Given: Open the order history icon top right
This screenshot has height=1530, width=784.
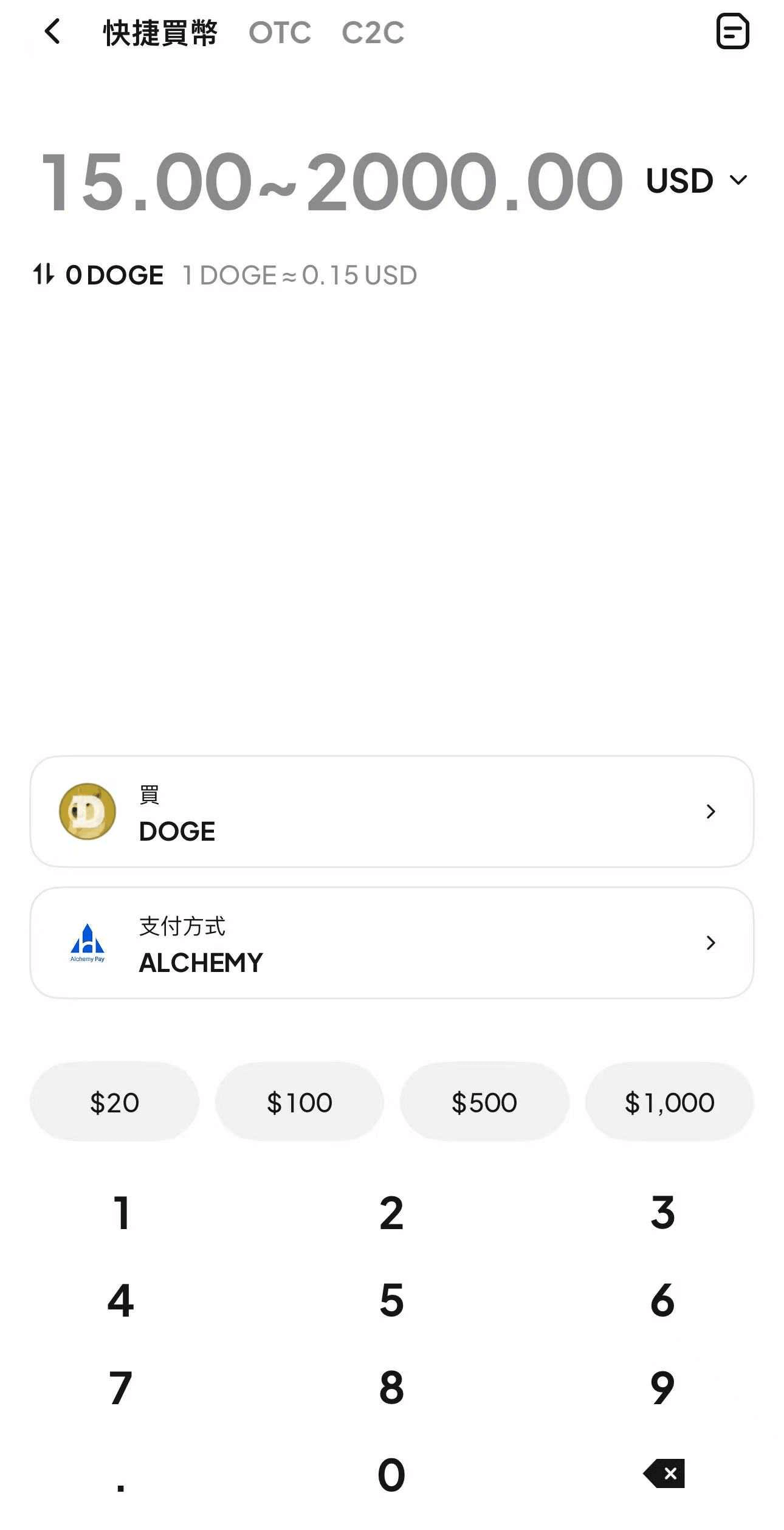Looking at the screenshot, I should [x=734, y=32].
